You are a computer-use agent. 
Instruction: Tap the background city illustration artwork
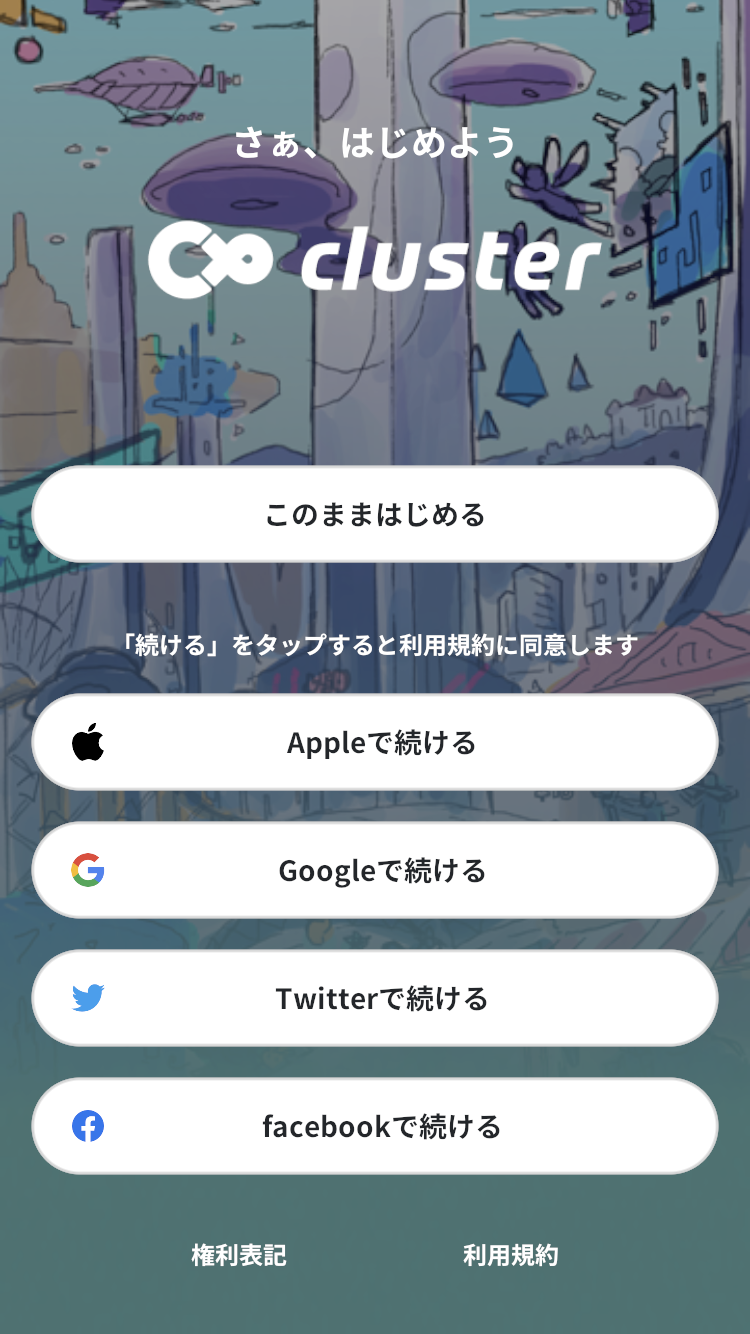pyautogui.click(x=375, y=400)
